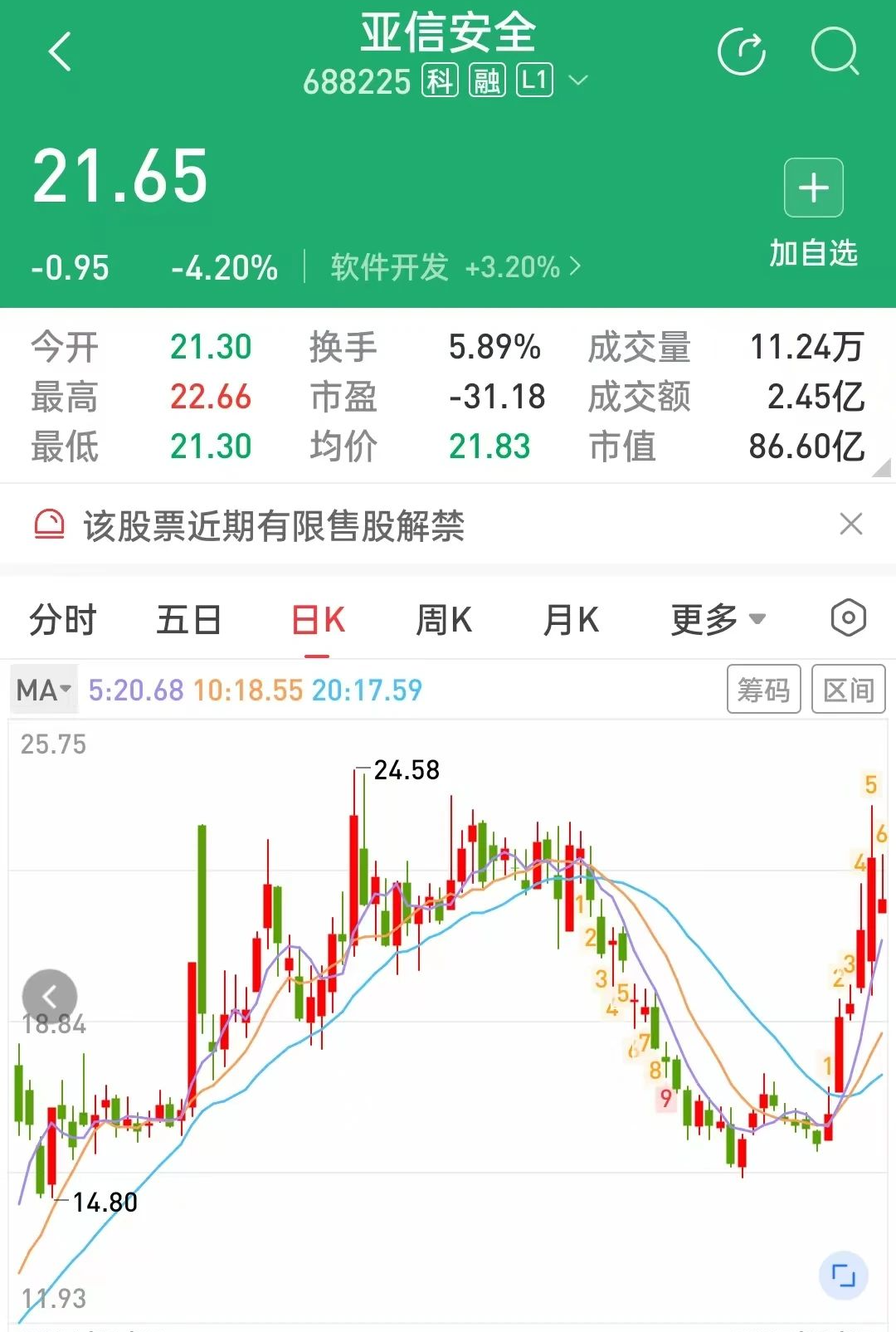Expand chart to fullscreen

(843, 1276)
